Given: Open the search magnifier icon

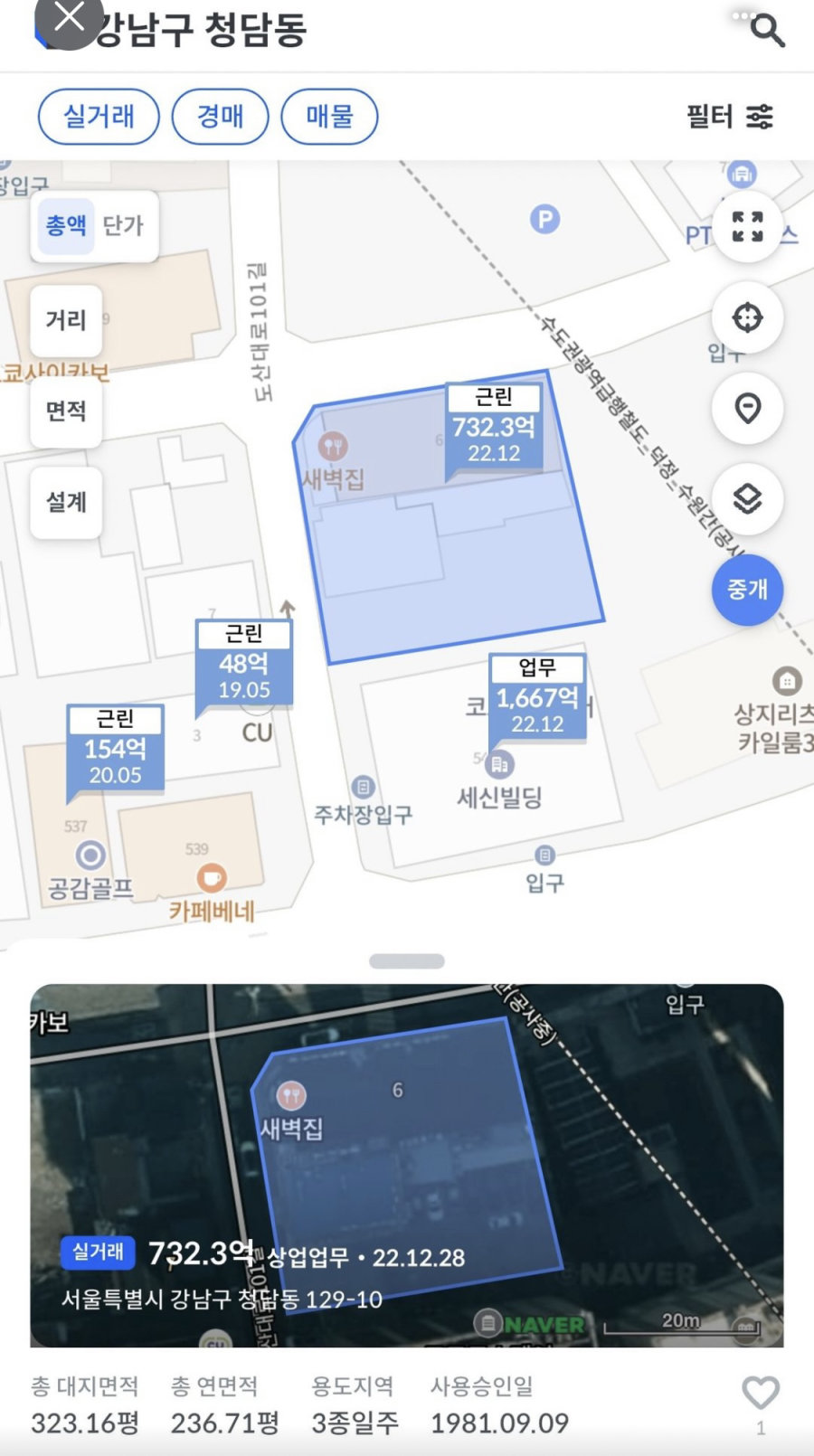Looking at the screenshot, I should [x=767, y=30].
